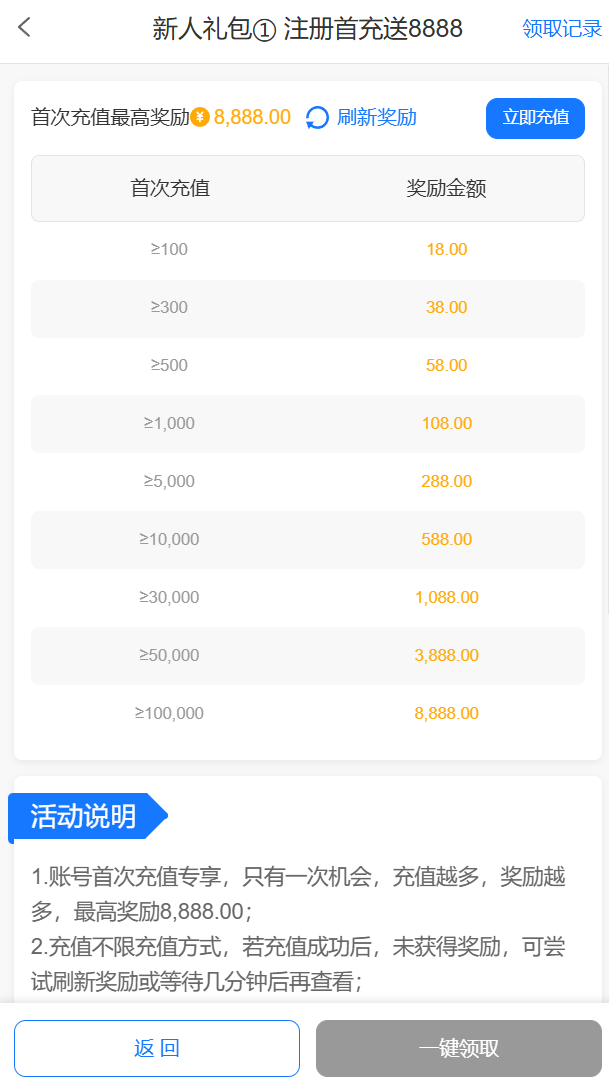Tap 一键领取 to claim rewards
Image resolution: width=609 pixels, height=1077 pixels.
[x=459, y=1048]
